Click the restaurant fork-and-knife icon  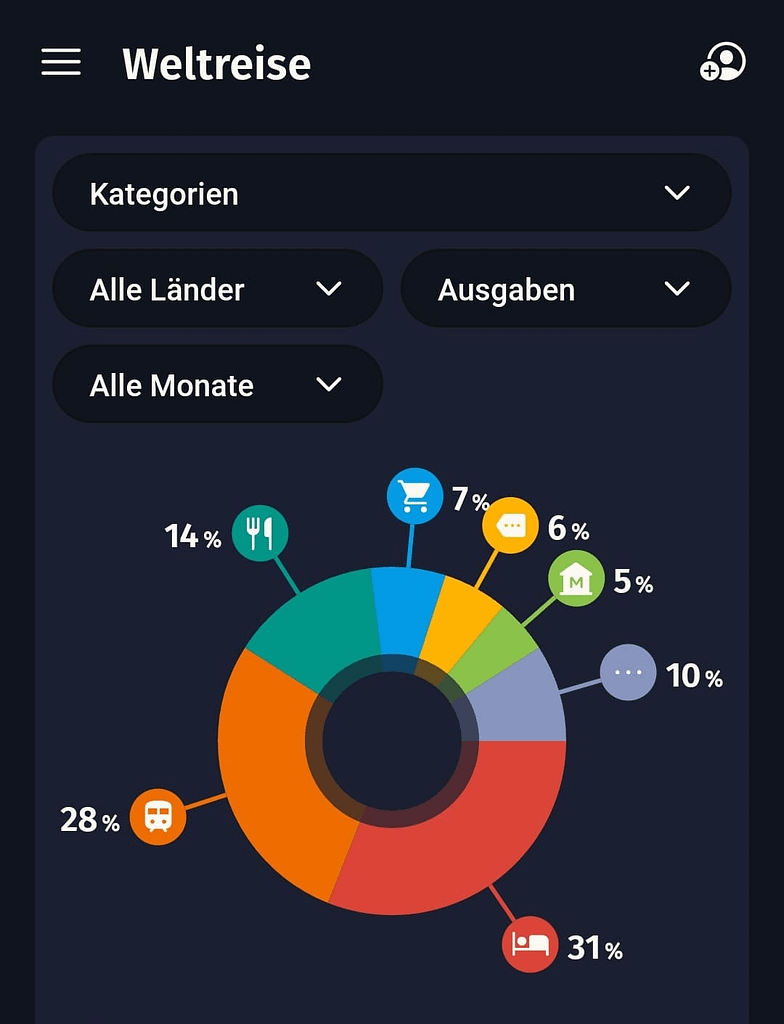(259, 534)
